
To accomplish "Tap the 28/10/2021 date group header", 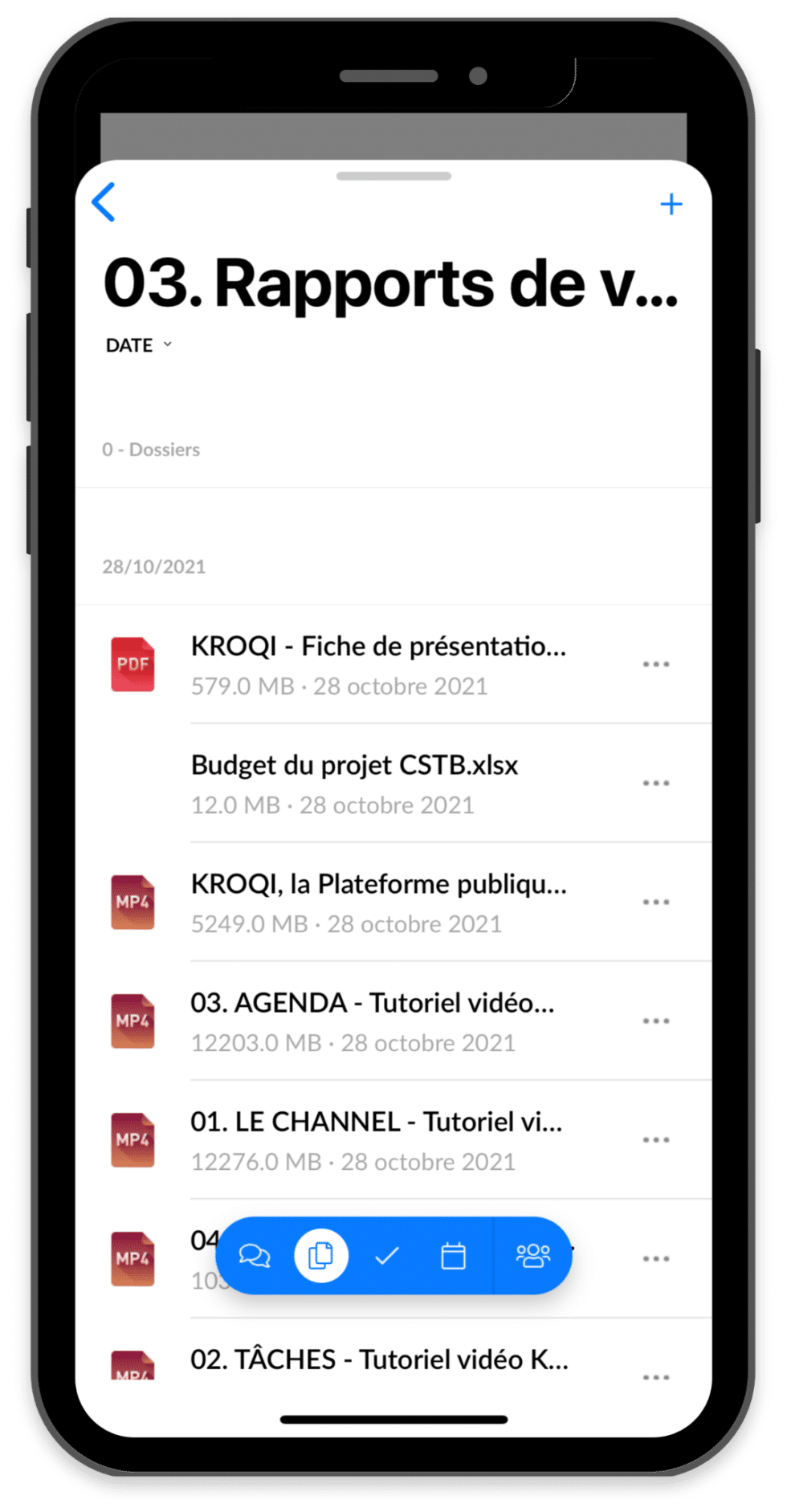I will (x=154, y=567).
